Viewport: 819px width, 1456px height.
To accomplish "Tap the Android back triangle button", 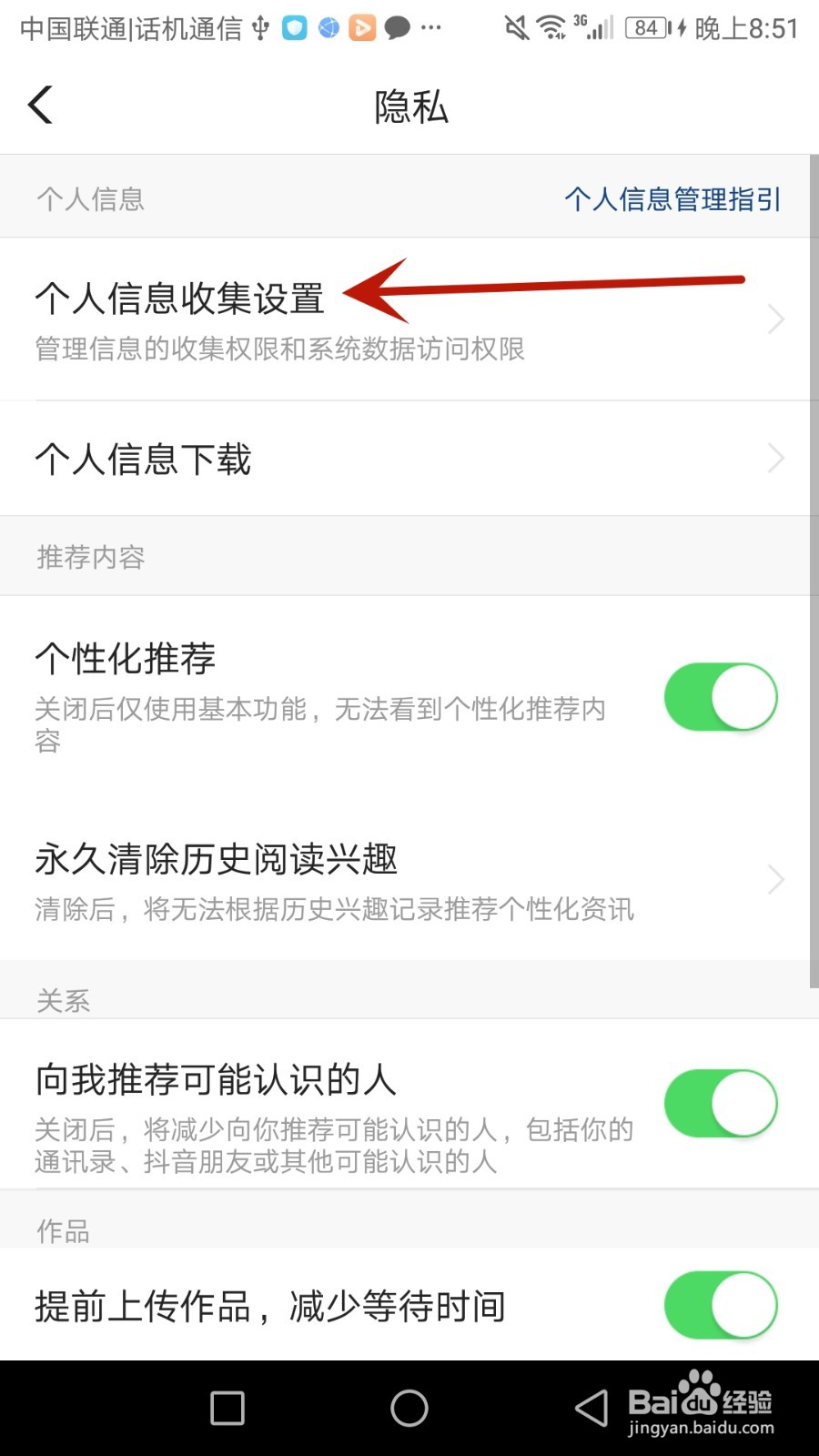I will pyautogui.click(x=591, y=1407).
